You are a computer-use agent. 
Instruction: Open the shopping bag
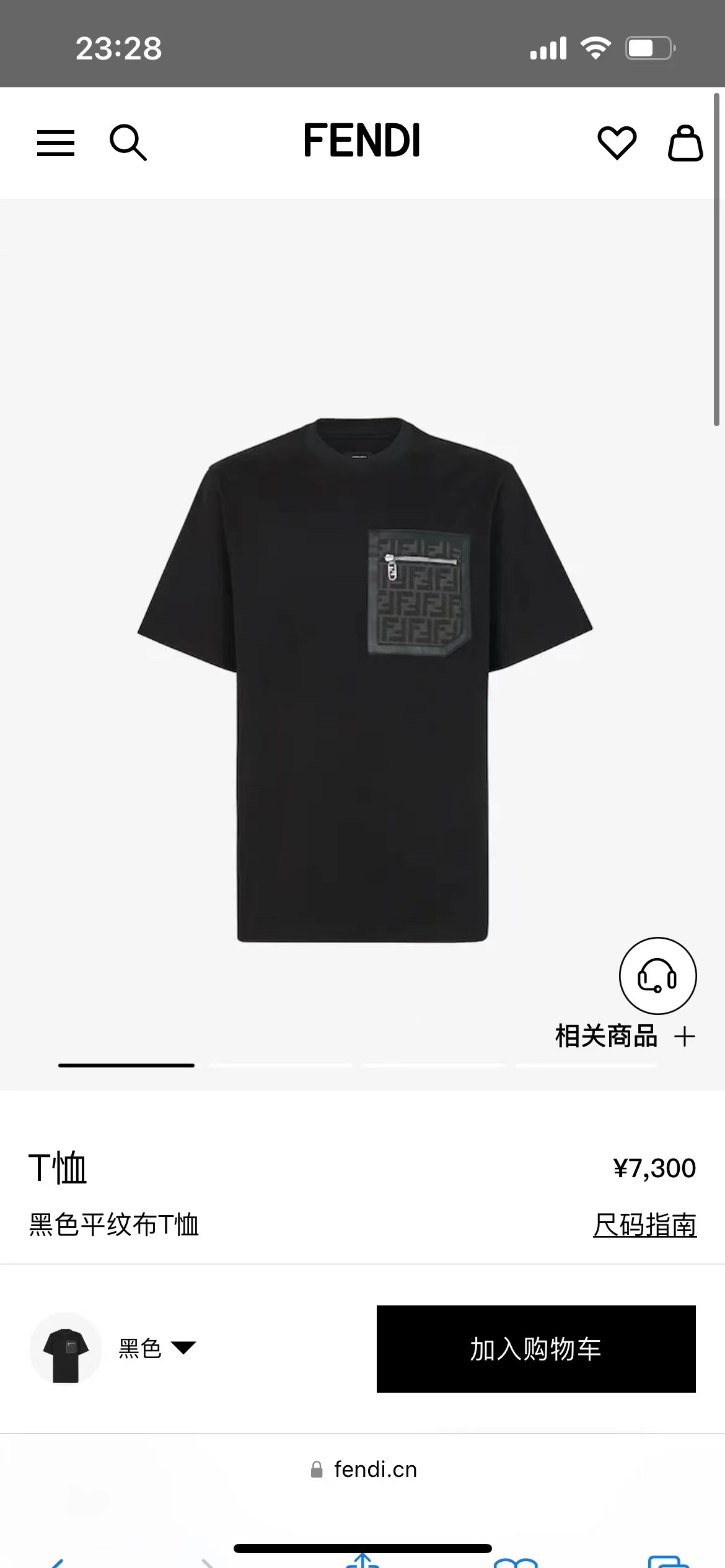click(x=685, y=143)
